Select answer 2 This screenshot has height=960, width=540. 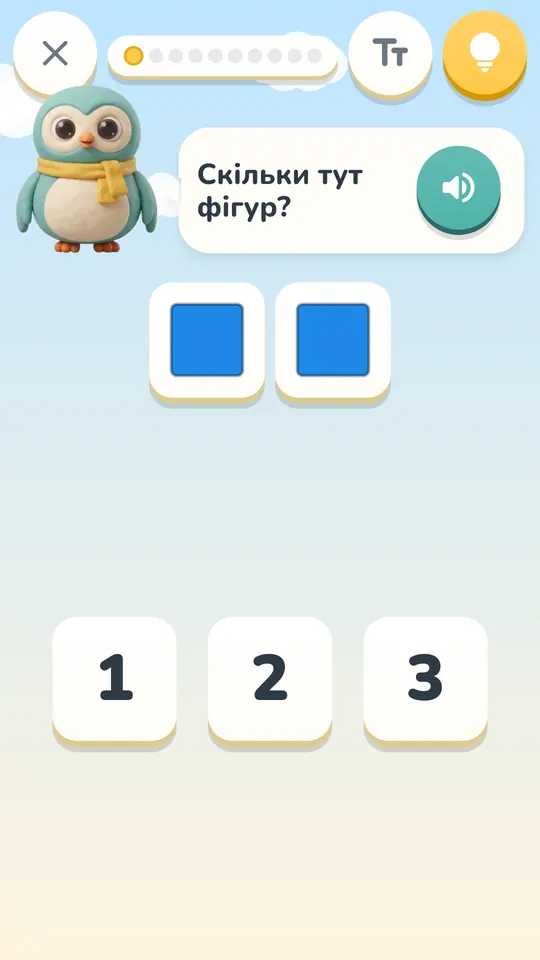(270, 680)
